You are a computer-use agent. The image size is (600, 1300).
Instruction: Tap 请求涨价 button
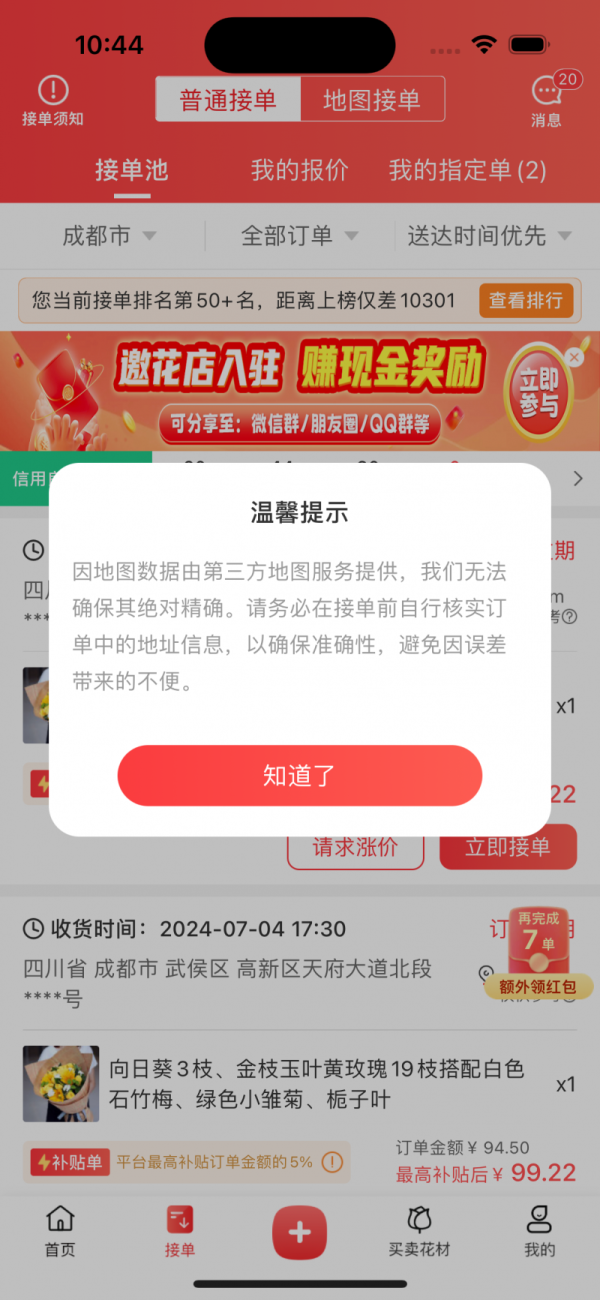click(x=355, y=847)
